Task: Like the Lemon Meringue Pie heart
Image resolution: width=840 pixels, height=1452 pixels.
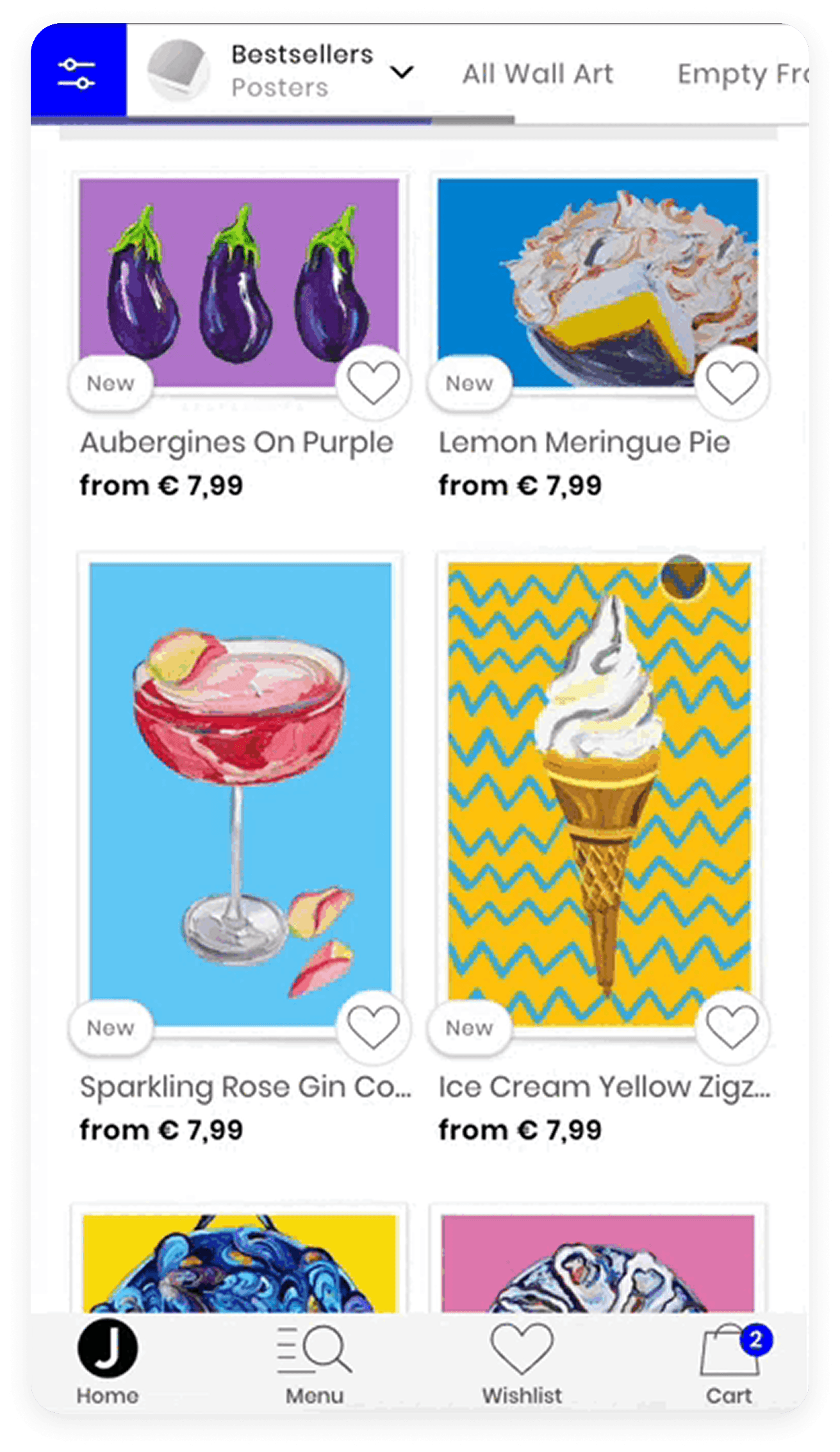Action: point(732,382)
